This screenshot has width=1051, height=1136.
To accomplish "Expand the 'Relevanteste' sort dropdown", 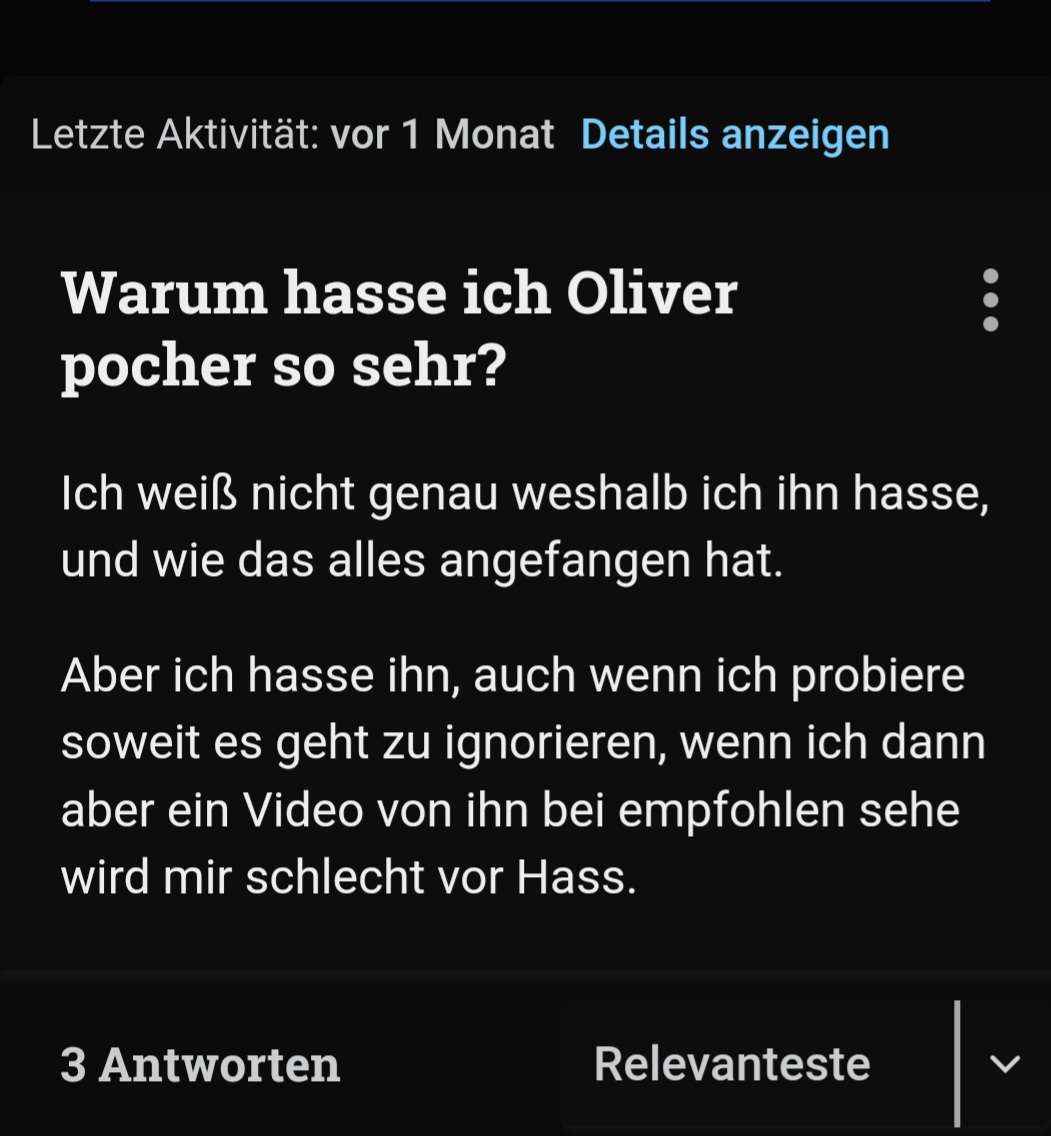I will (1003, 1064).
